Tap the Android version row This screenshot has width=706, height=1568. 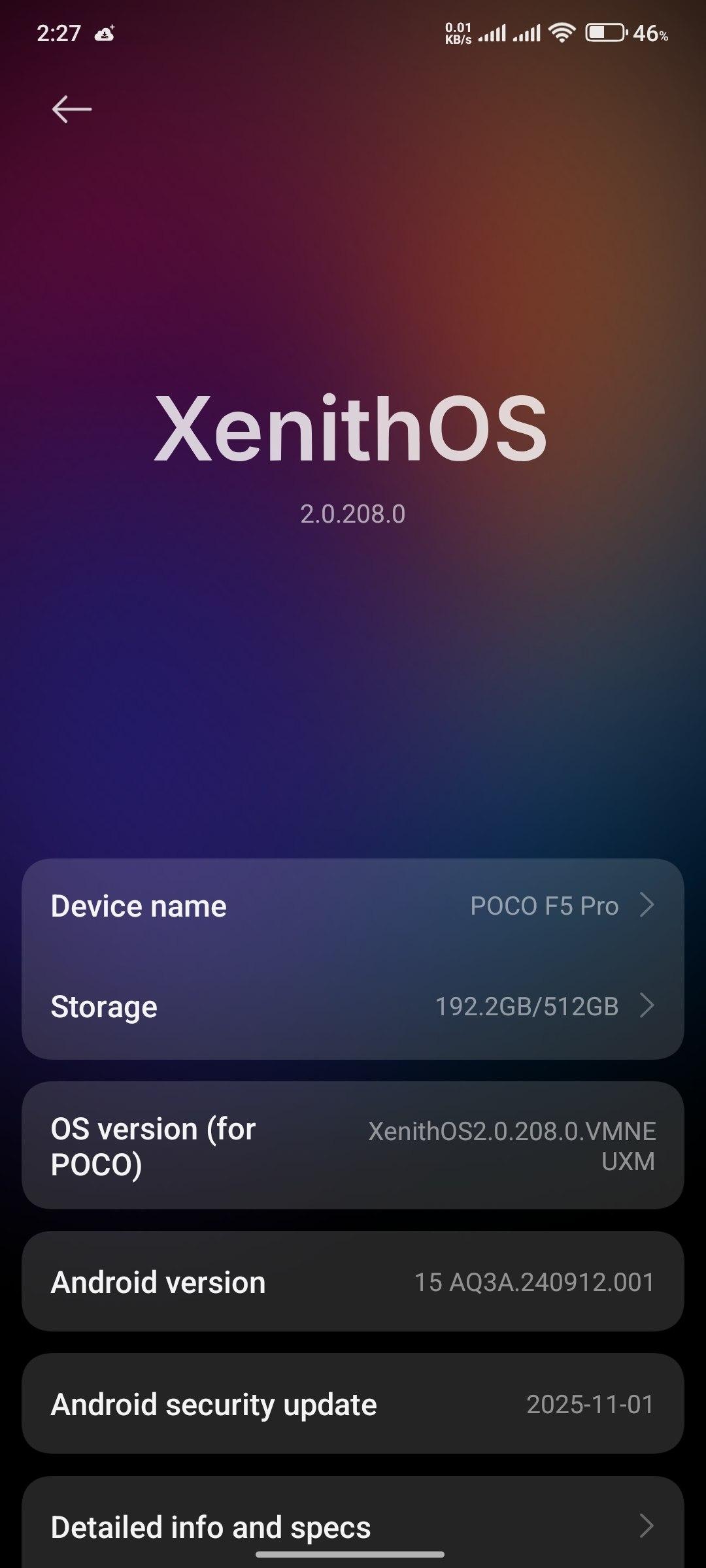point(353,1282)
